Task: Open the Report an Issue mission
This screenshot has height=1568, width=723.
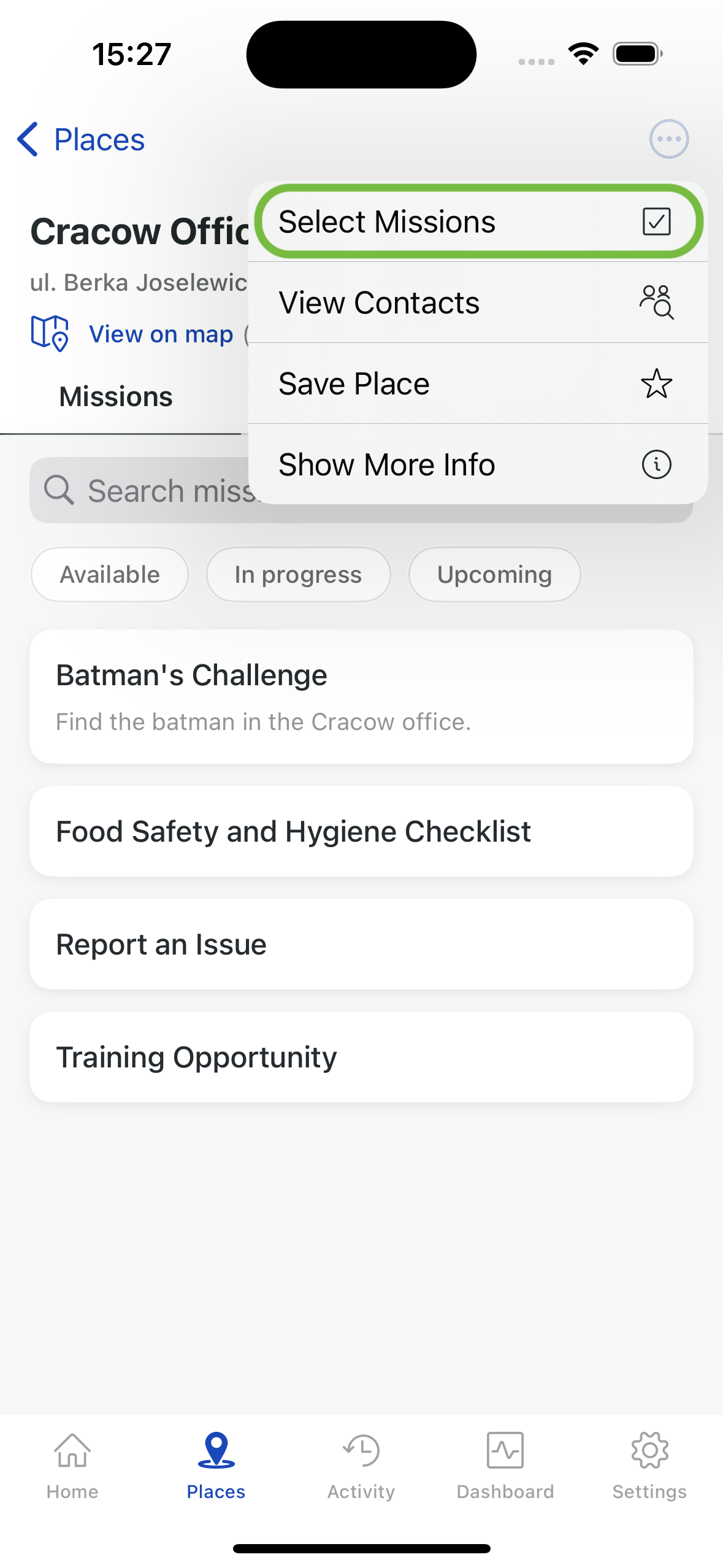Action: pyautogui.click(x=361, y=945)
